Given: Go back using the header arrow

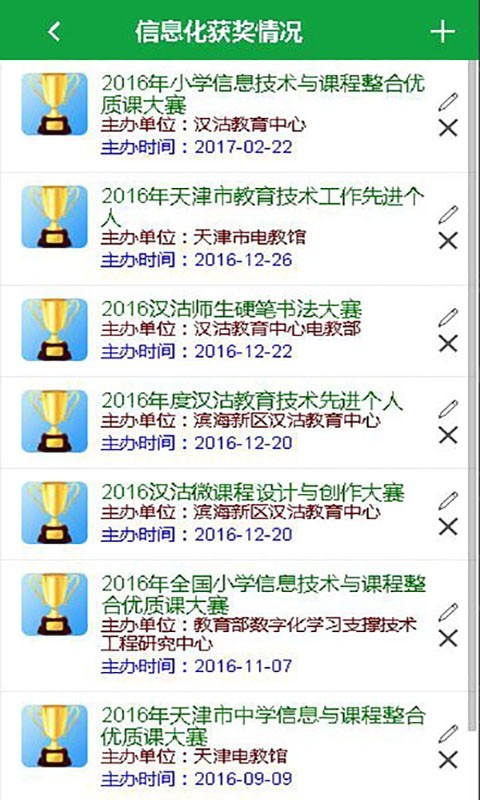Looking at the screenshot, I should (55, 32).
